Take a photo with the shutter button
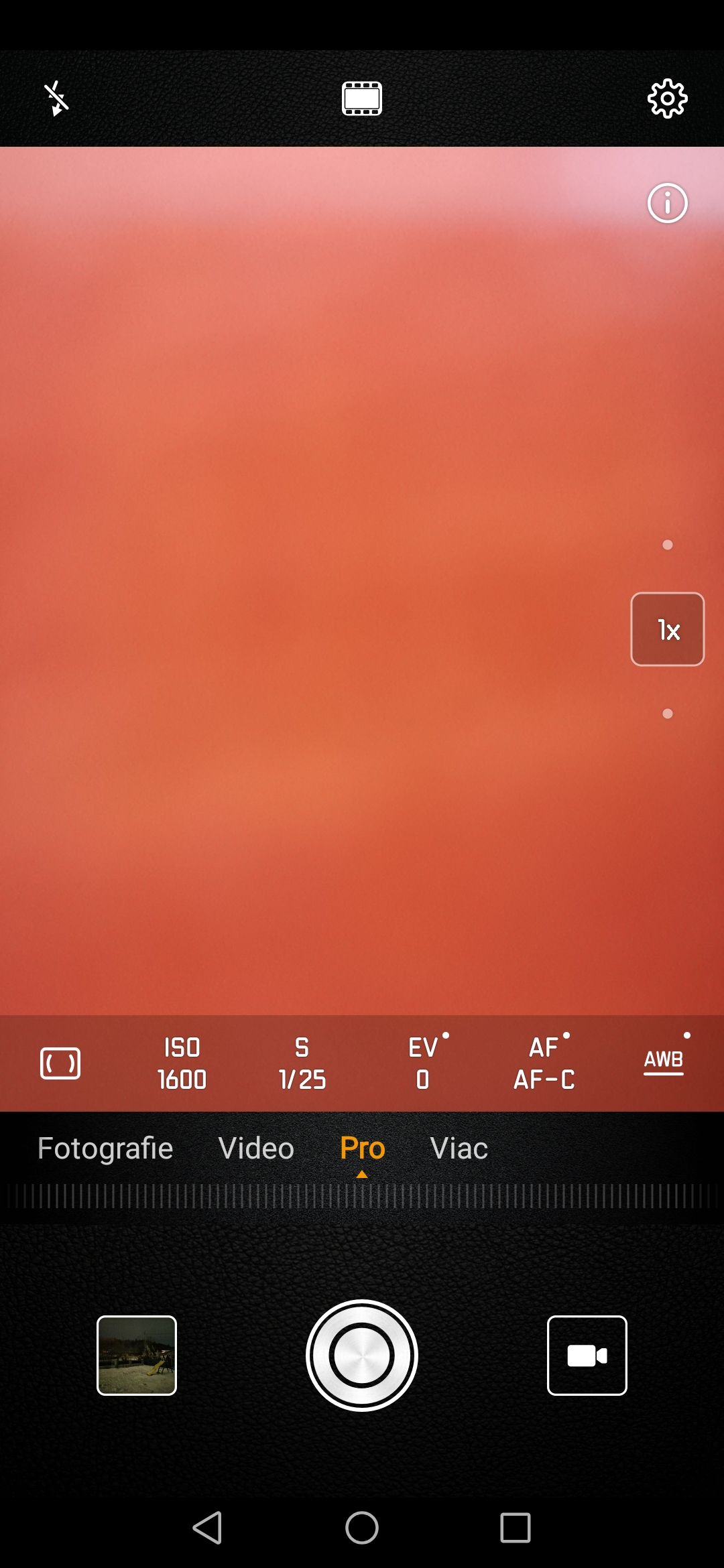Viewport: 724px width, 1568px height. coord(362,1356)
